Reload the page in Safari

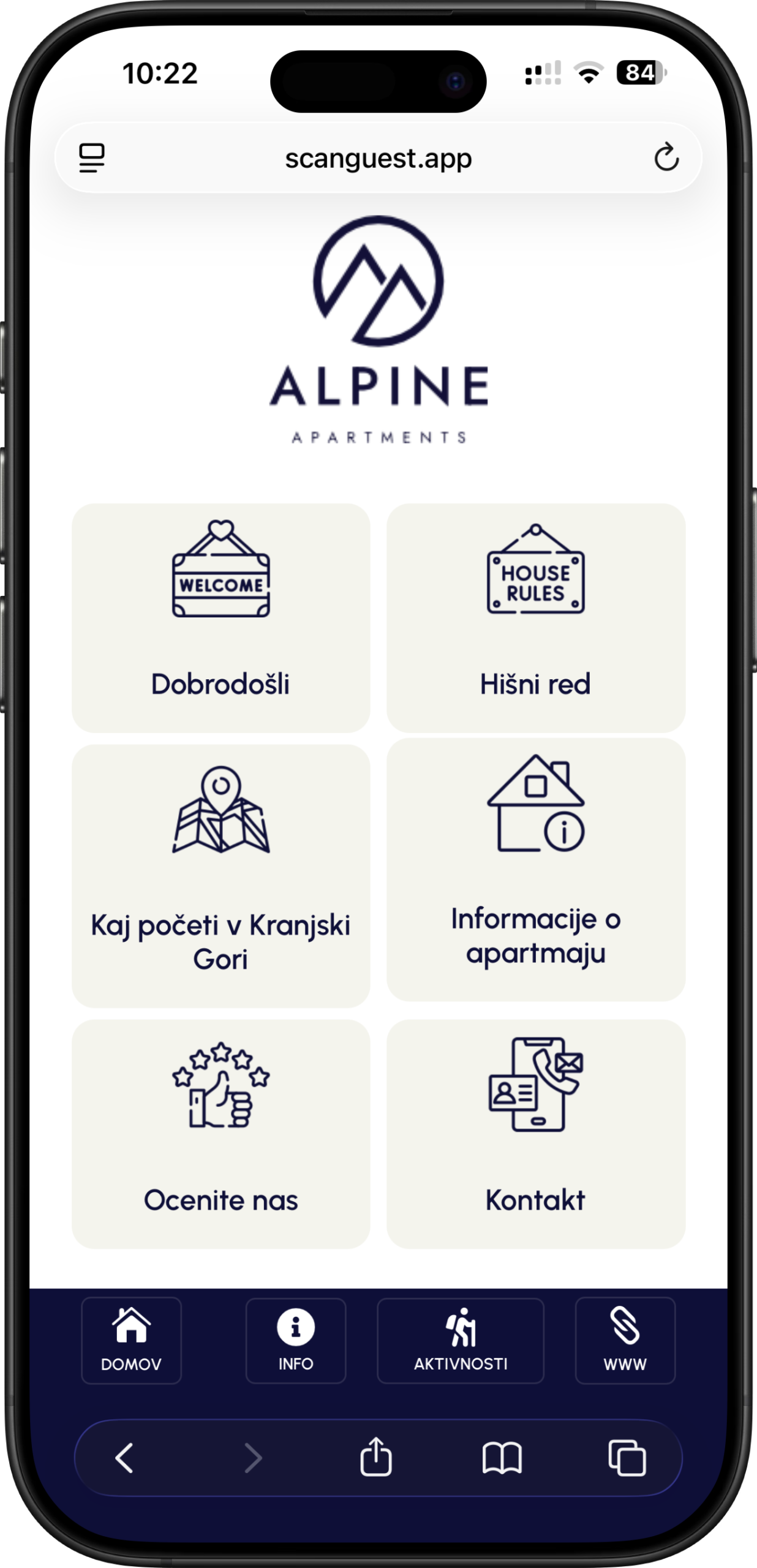[x=666, y=158]
